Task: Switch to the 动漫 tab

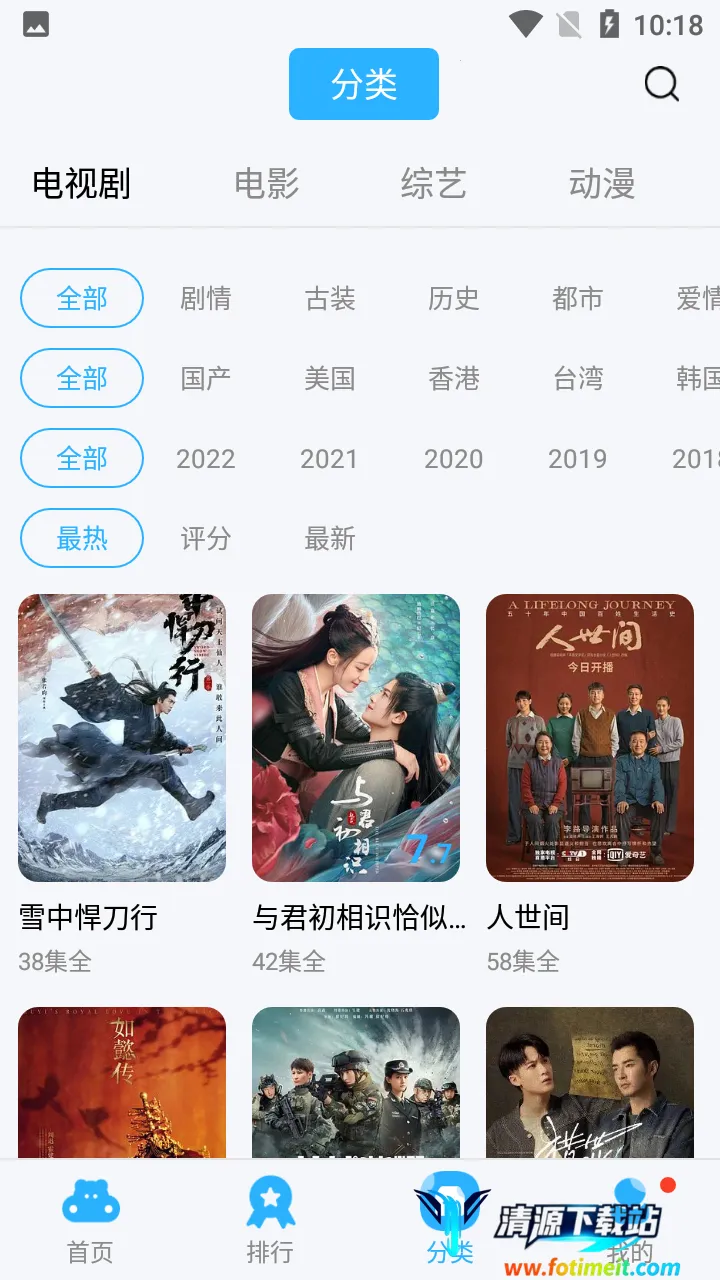Action: pos(601,184)
